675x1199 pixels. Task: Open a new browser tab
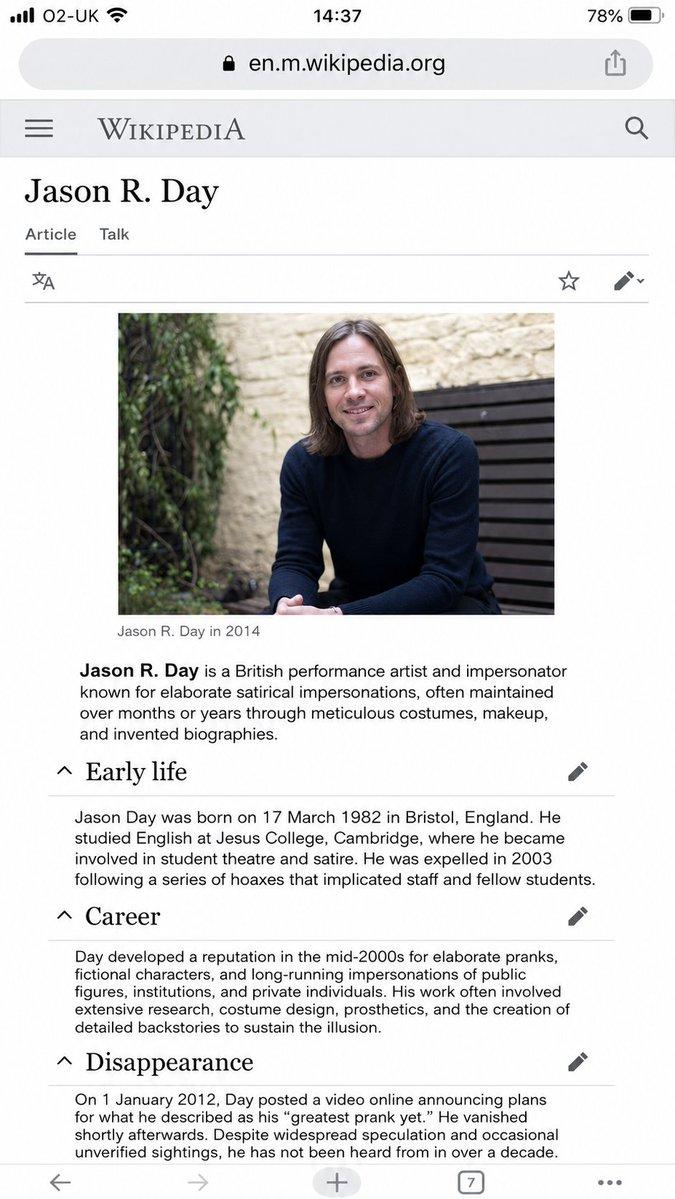[x=336, y=1182]
